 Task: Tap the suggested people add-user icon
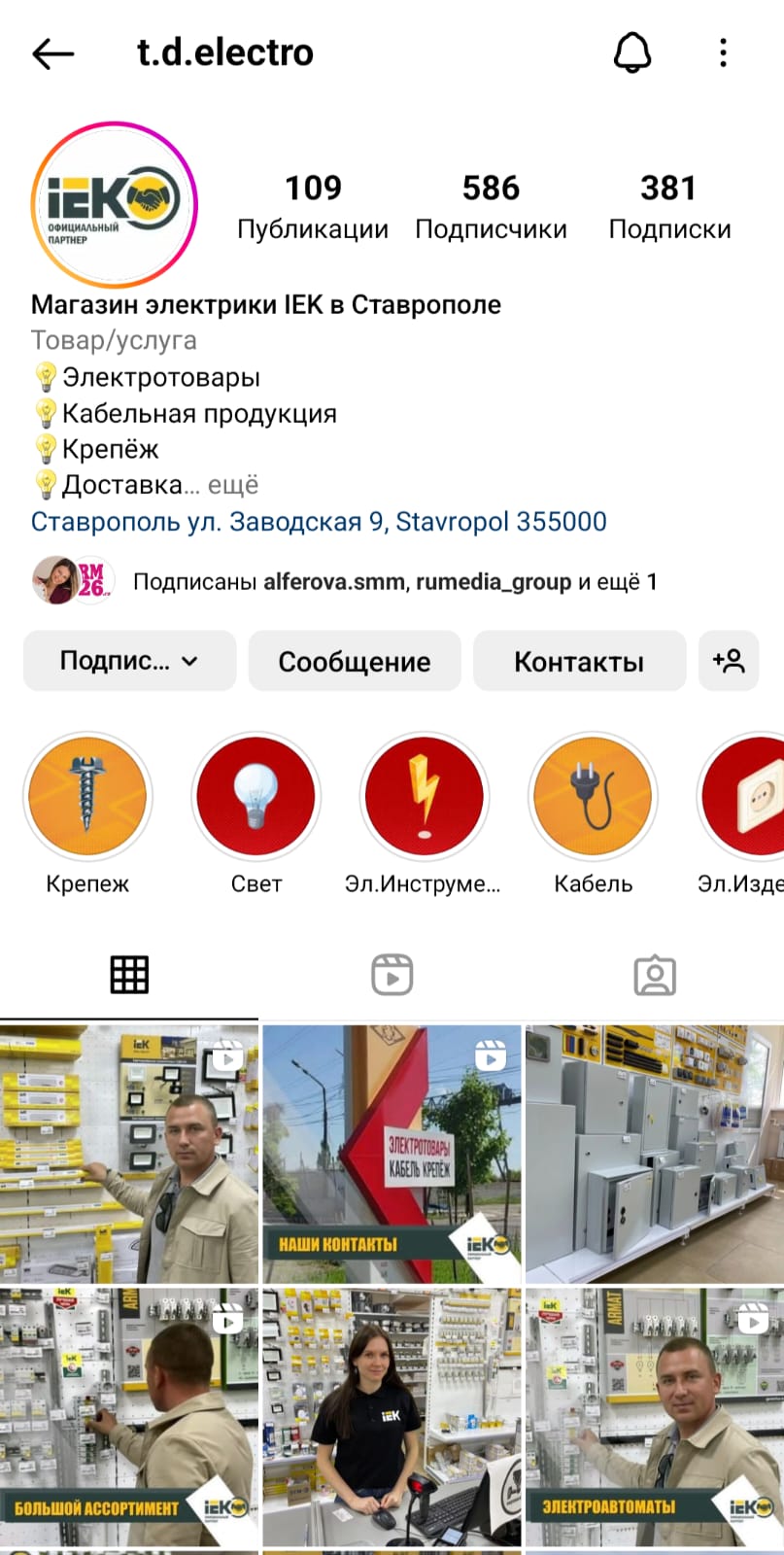pyautogui.click(x=729, y=661)
